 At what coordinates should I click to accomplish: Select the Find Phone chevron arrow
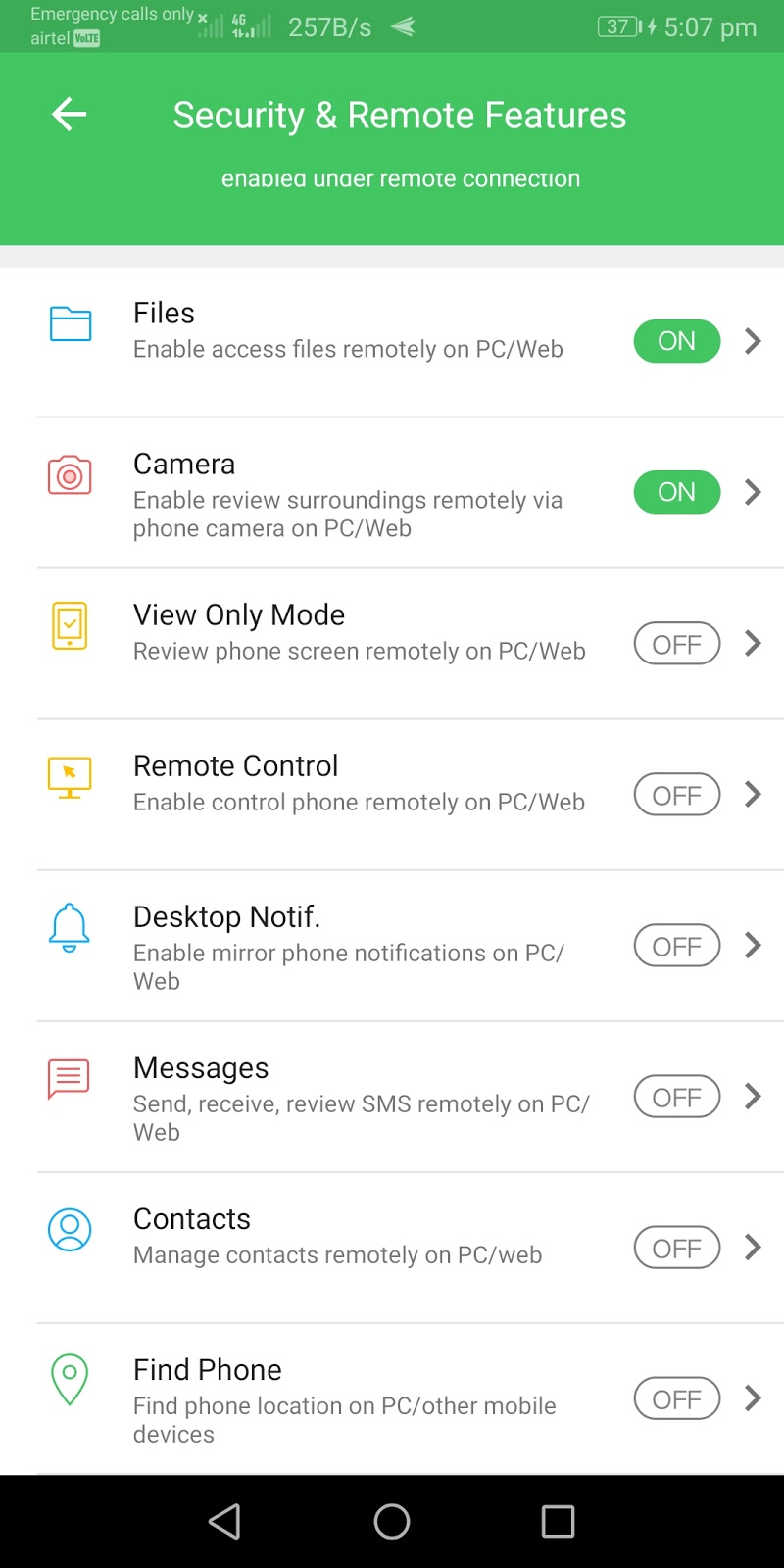point(753,1398)
